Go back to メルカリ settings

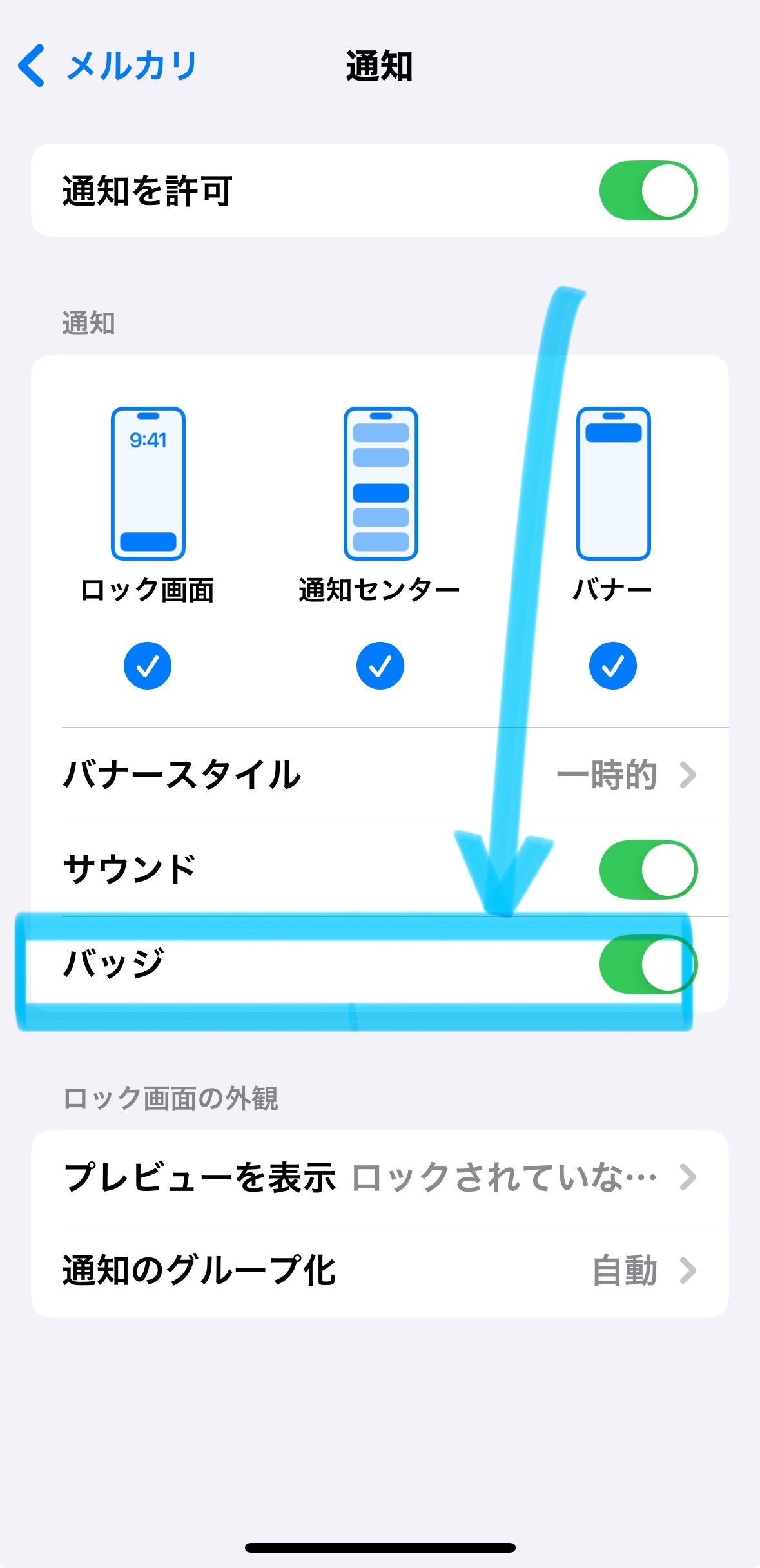point(107,66)
